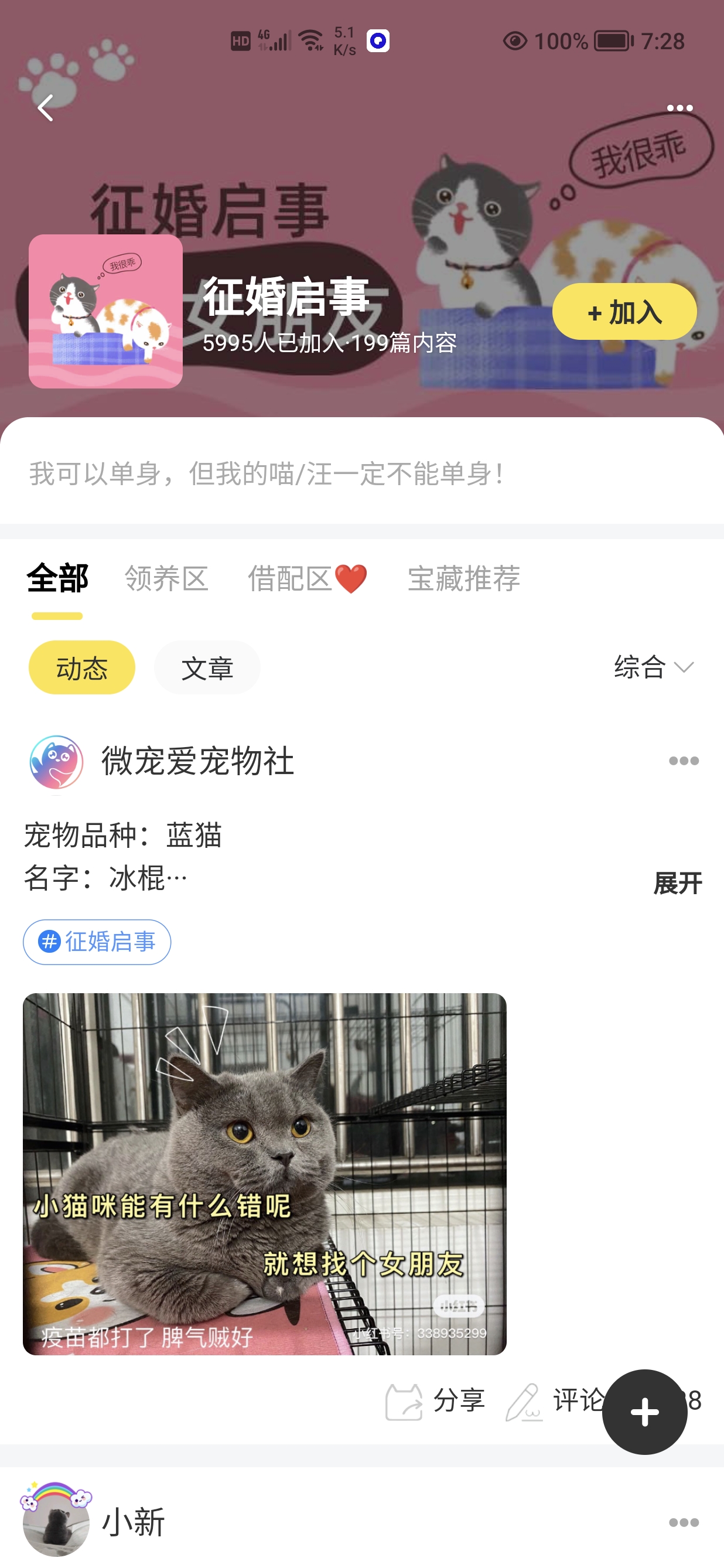Show the 全部 tab
This screenshot has width=724, height=1568.
57,578
